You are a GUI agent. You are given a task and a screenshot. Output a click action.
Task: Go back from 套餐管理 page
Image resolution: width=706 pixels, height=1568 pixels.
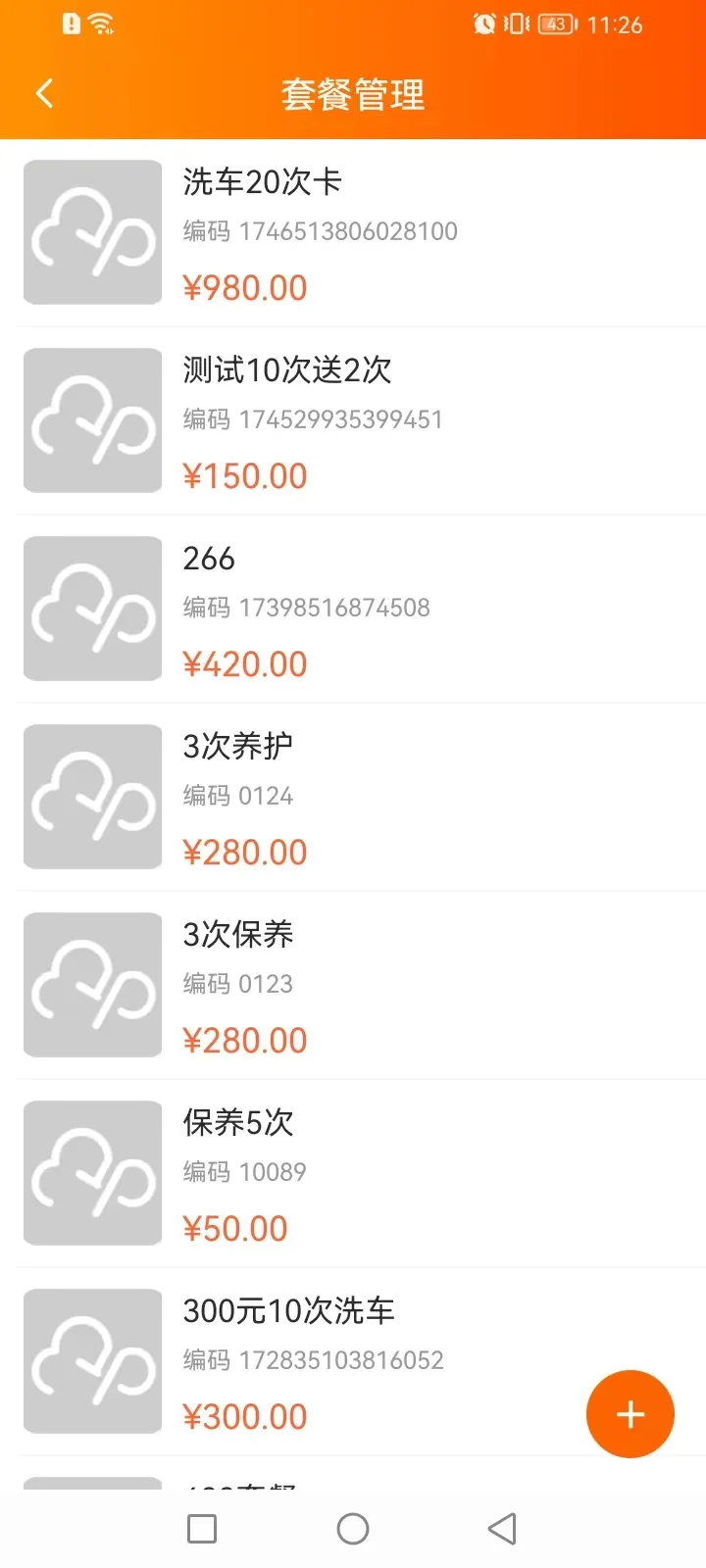tap(44, 94)
